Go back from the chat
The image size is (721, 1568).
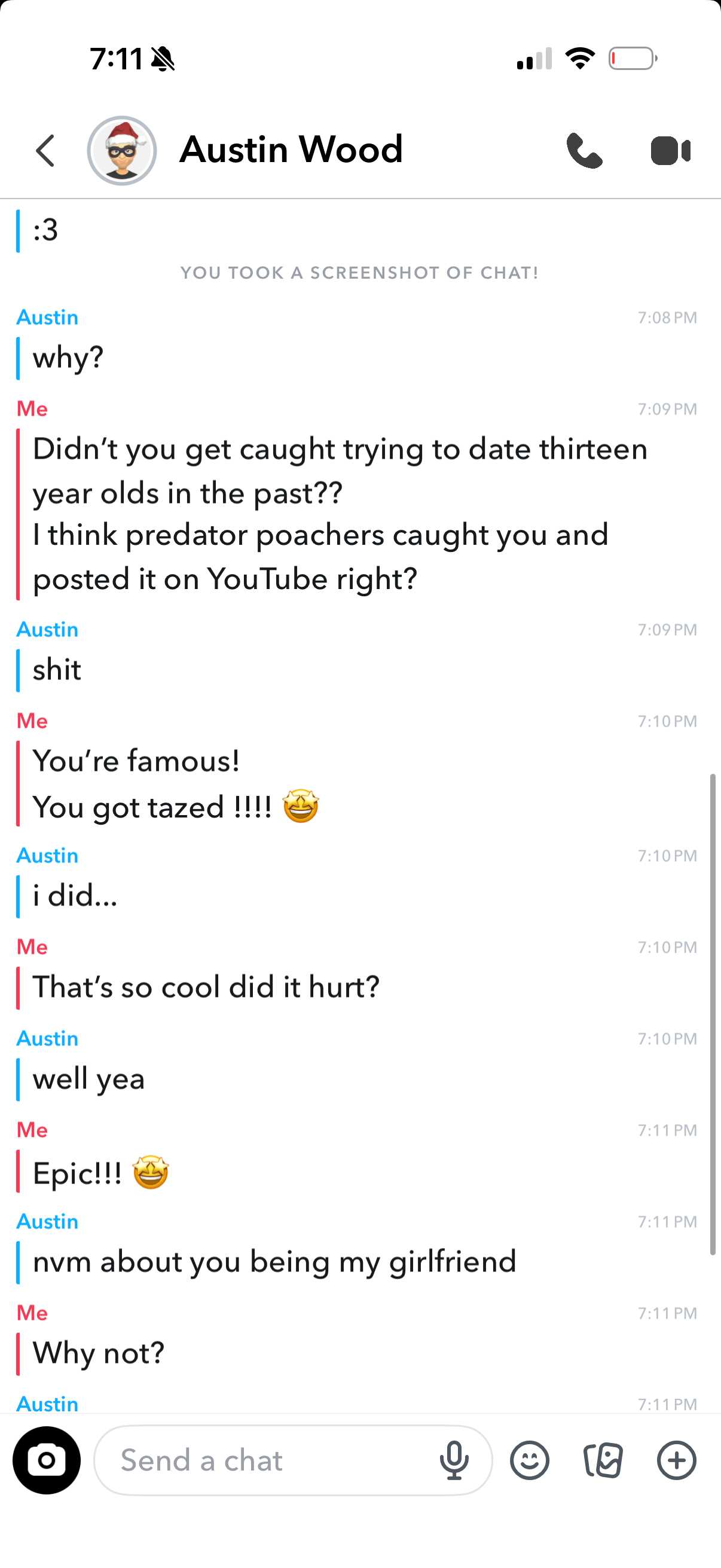click(45, 150)
